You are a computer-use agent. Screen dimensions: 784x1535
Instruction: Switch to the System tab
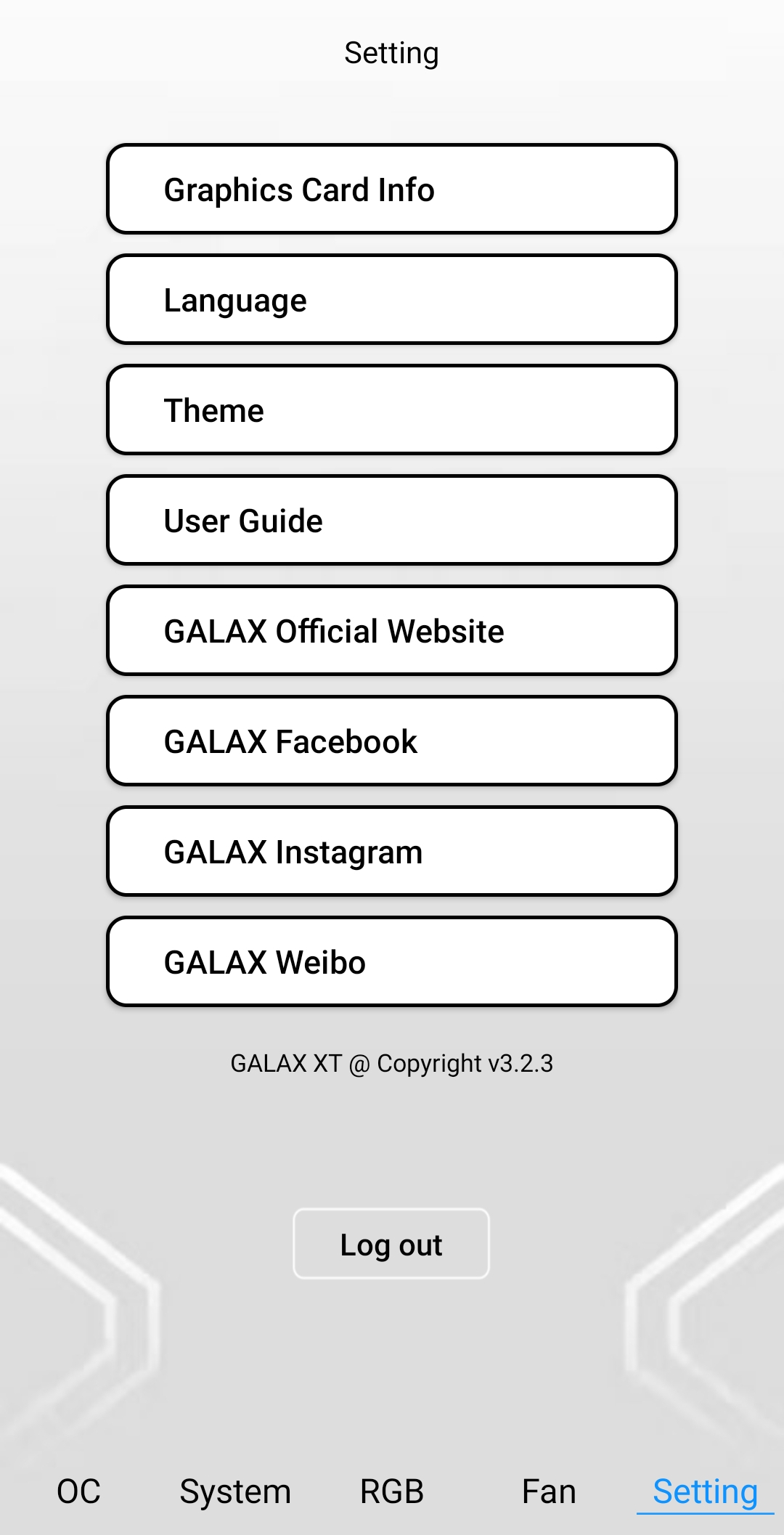pos(235,1491)
